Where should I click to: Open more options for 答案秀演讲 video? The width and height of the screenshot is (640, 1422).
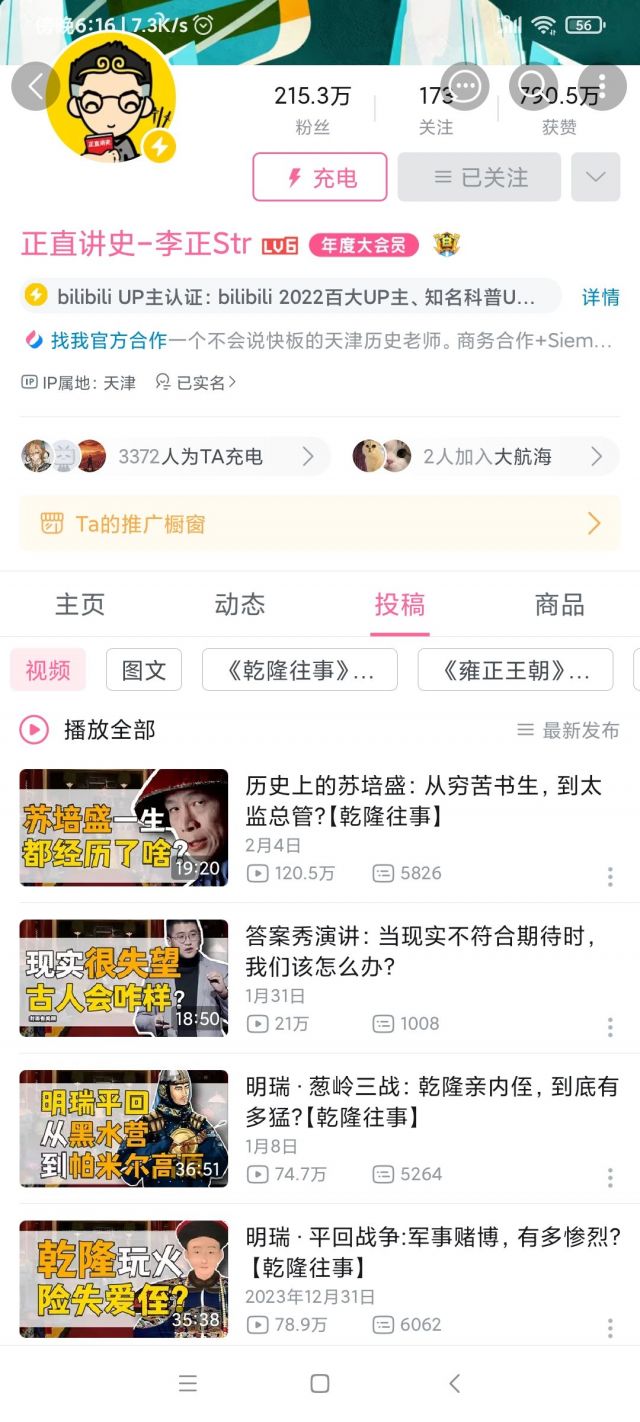(x=610, y=1027)
